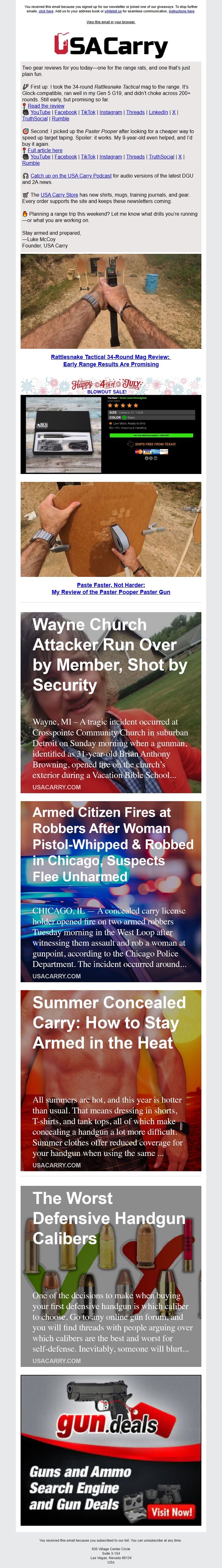
Task: Tap the whitelist us link
Action: click(112, 11)
